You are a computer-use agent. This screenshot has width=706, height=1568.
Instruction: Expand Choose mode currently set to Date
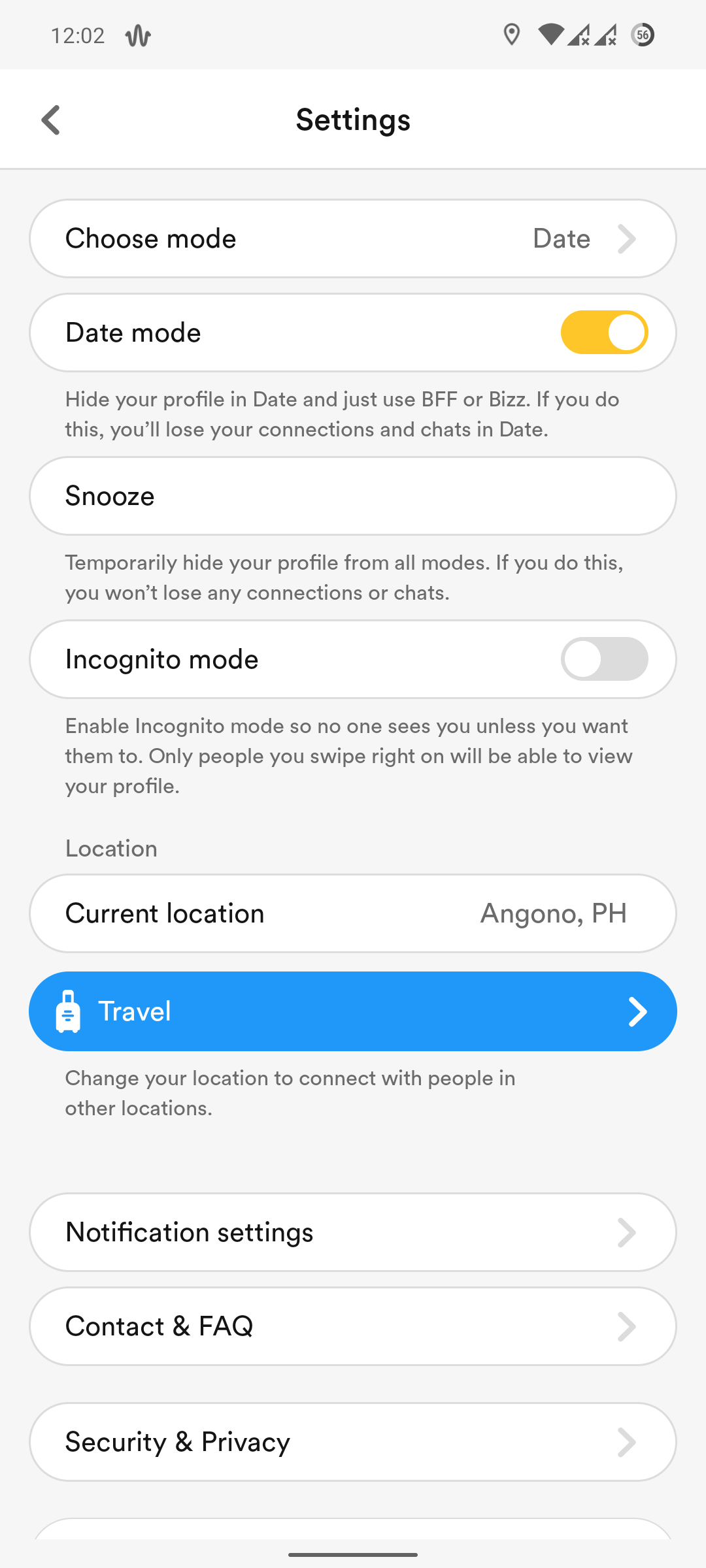(x=353, y=238)
